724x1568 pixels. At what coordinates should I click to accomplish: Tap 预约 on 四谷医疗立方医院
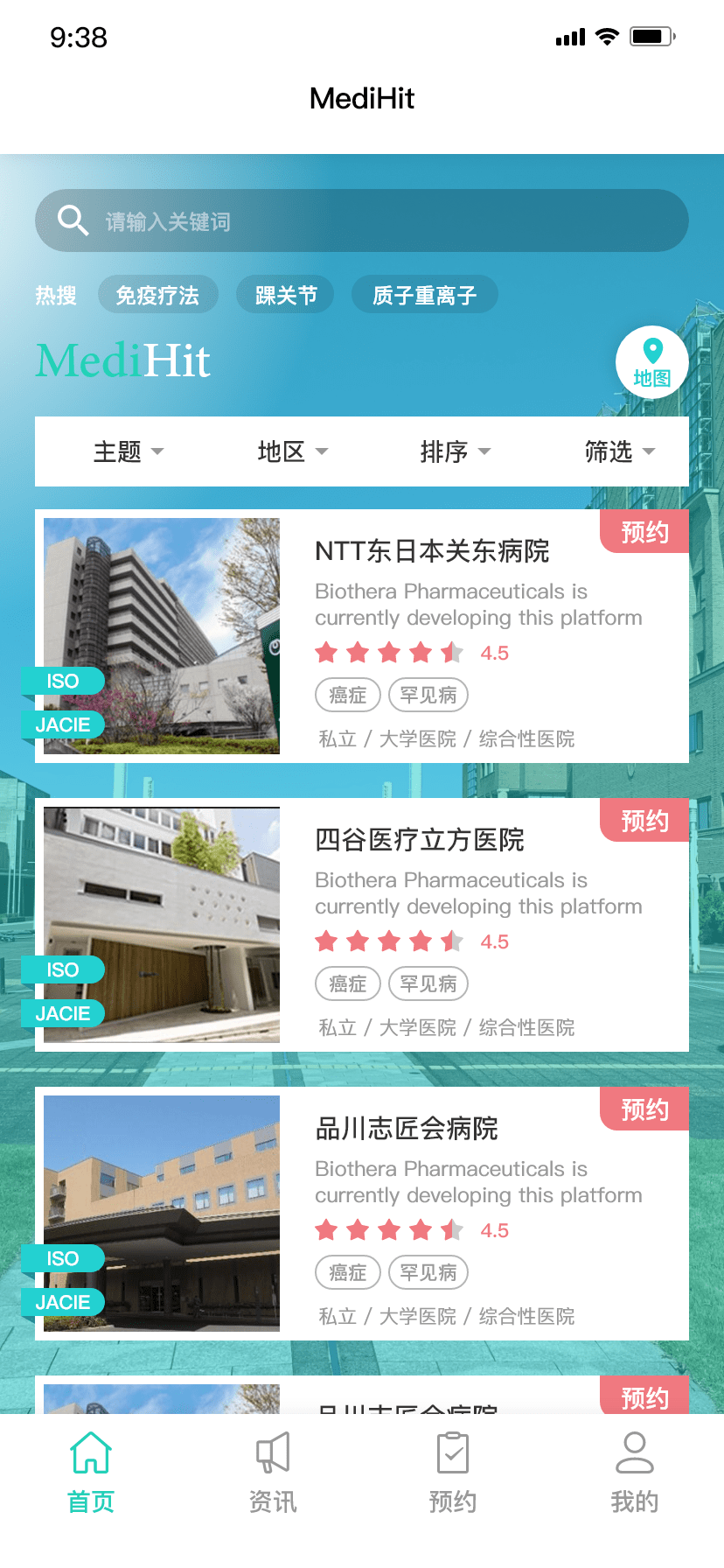point(644,820)
